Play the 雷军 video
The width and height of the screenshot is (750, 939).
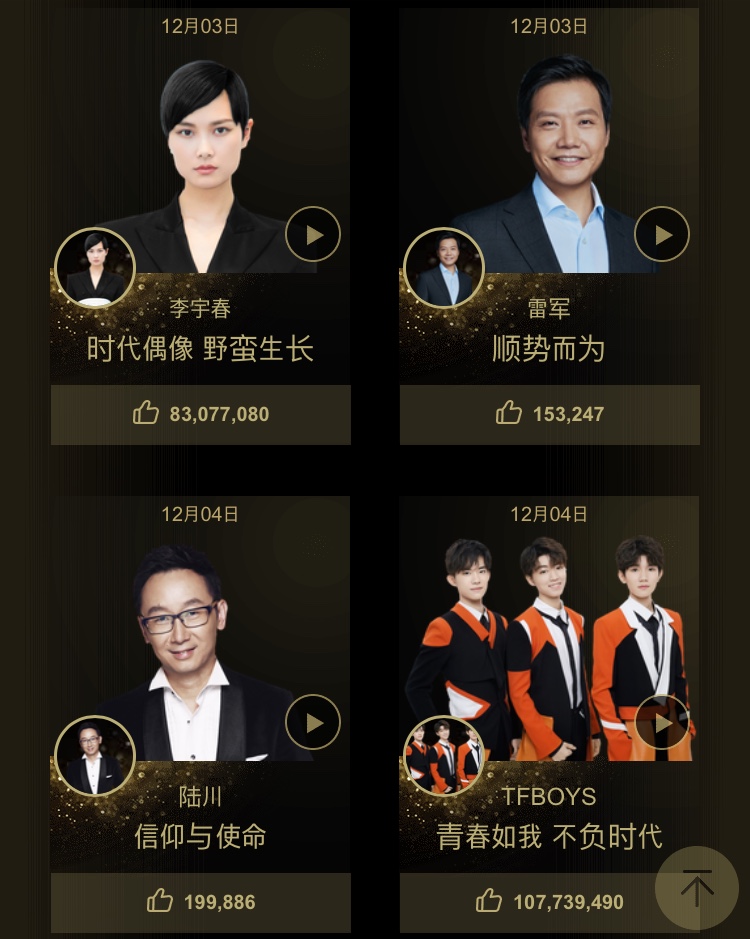tap(662, 234)
